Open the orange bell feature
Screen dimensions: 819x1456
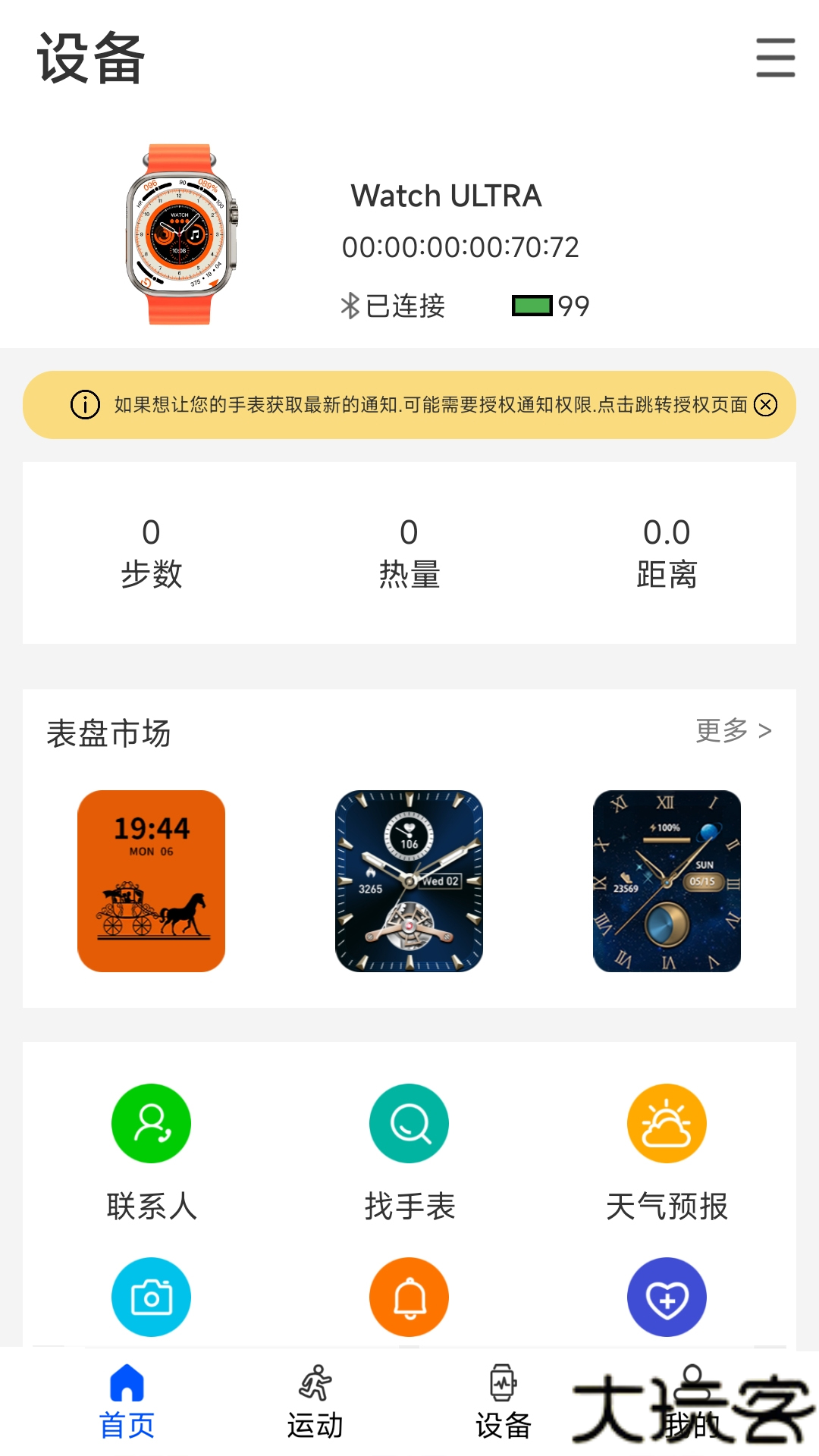click(x=409, y=1297)
